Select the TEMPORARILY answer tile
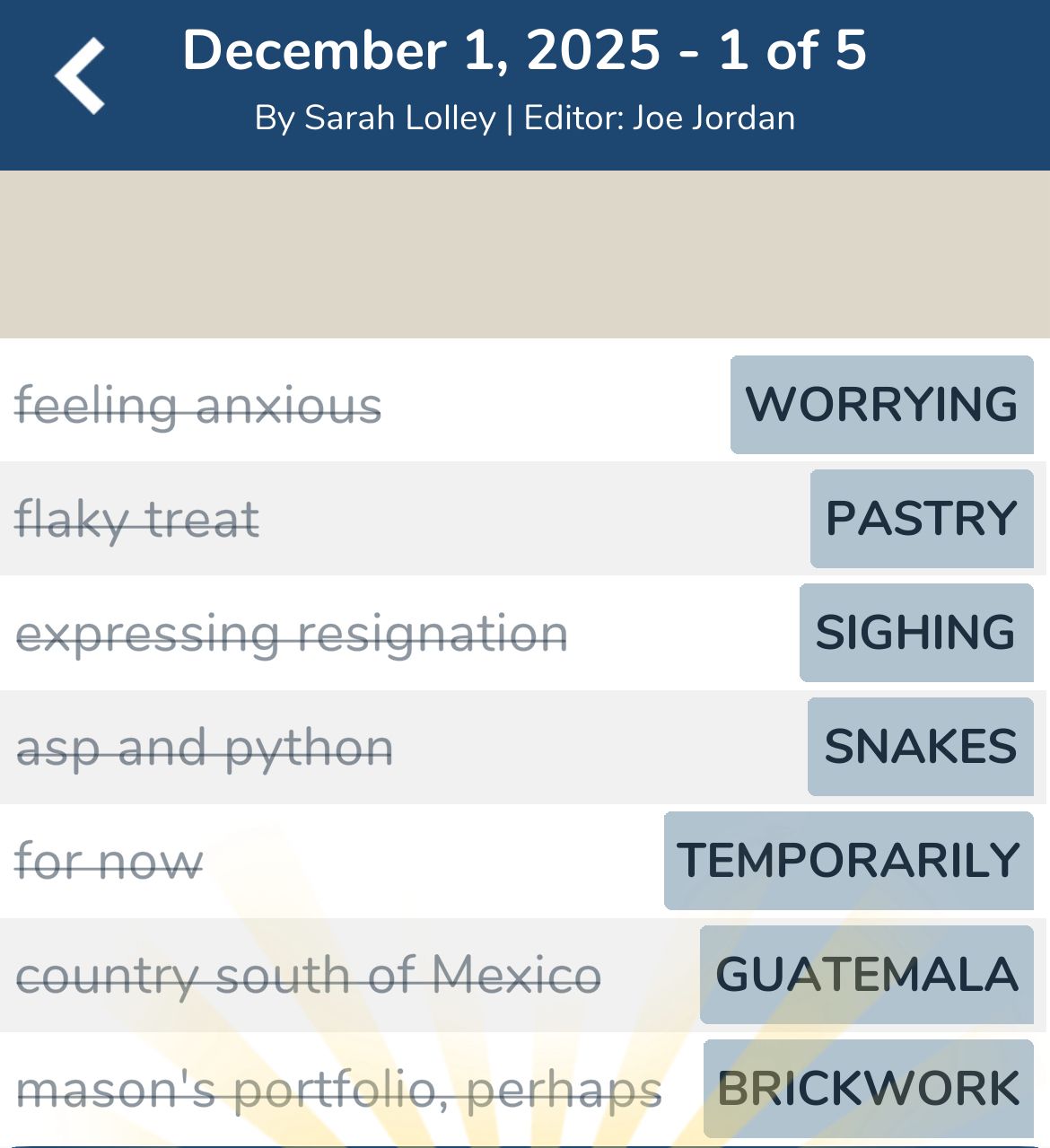The height and width of the screenshot is (1148, 1050). click(x=849, y=859)
